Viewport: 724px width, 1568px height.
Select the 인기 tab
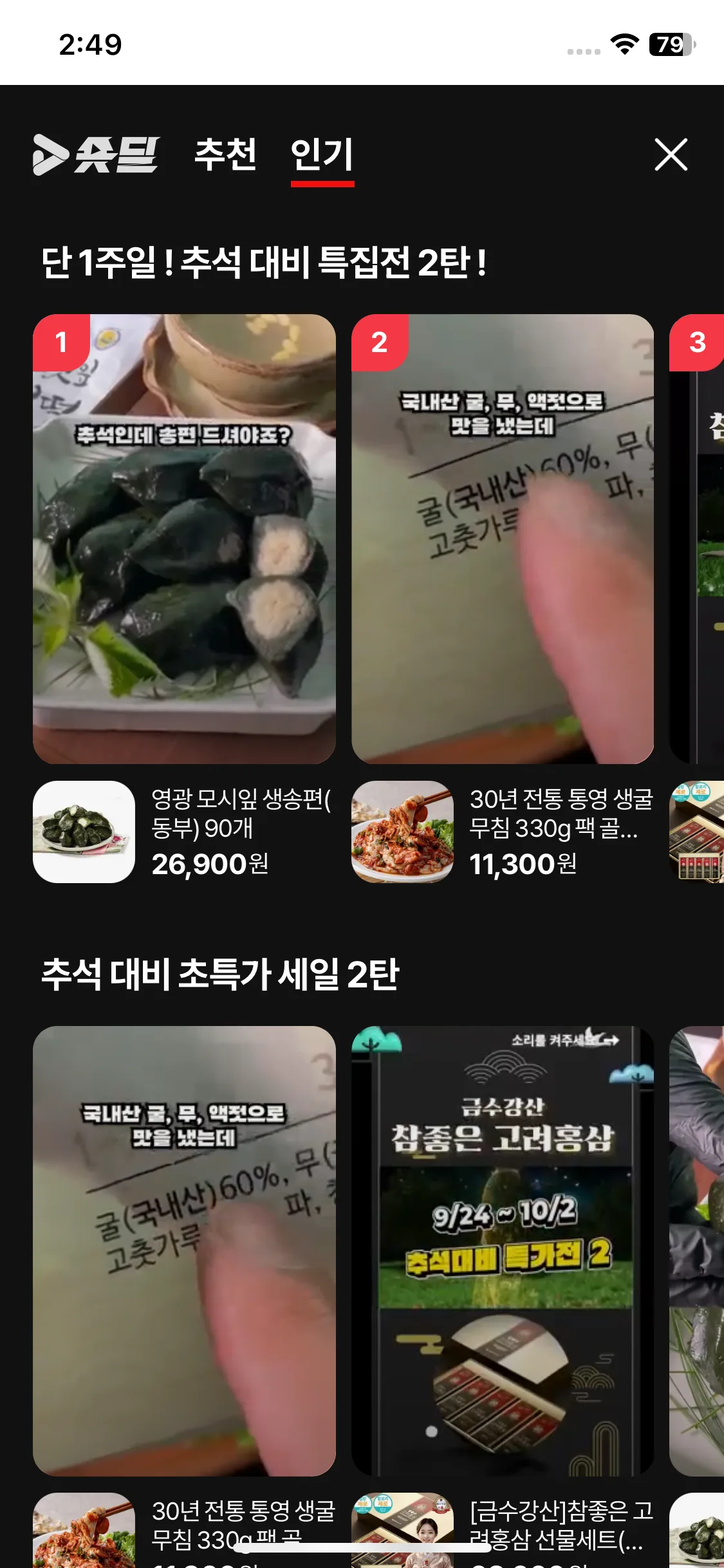pos(322,154)
